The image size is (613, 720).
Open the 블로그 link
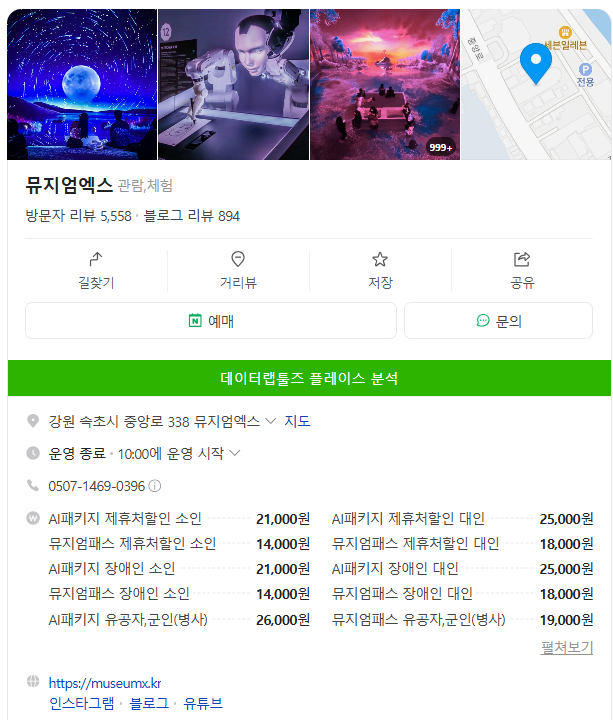[x=149, y=703]
